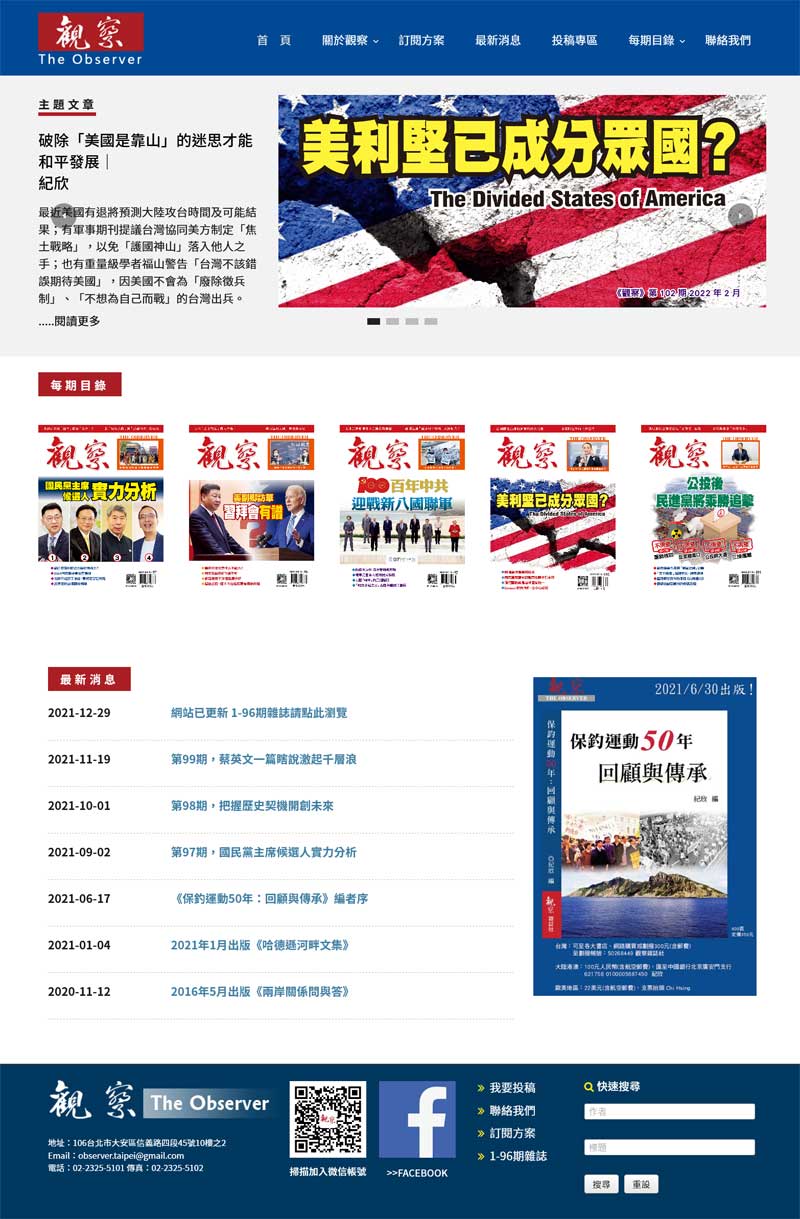The width and height of the screenshot is (800, 1219).
Task: Open the 美利堅已成分眾國 issue cover
Action: 552,505
